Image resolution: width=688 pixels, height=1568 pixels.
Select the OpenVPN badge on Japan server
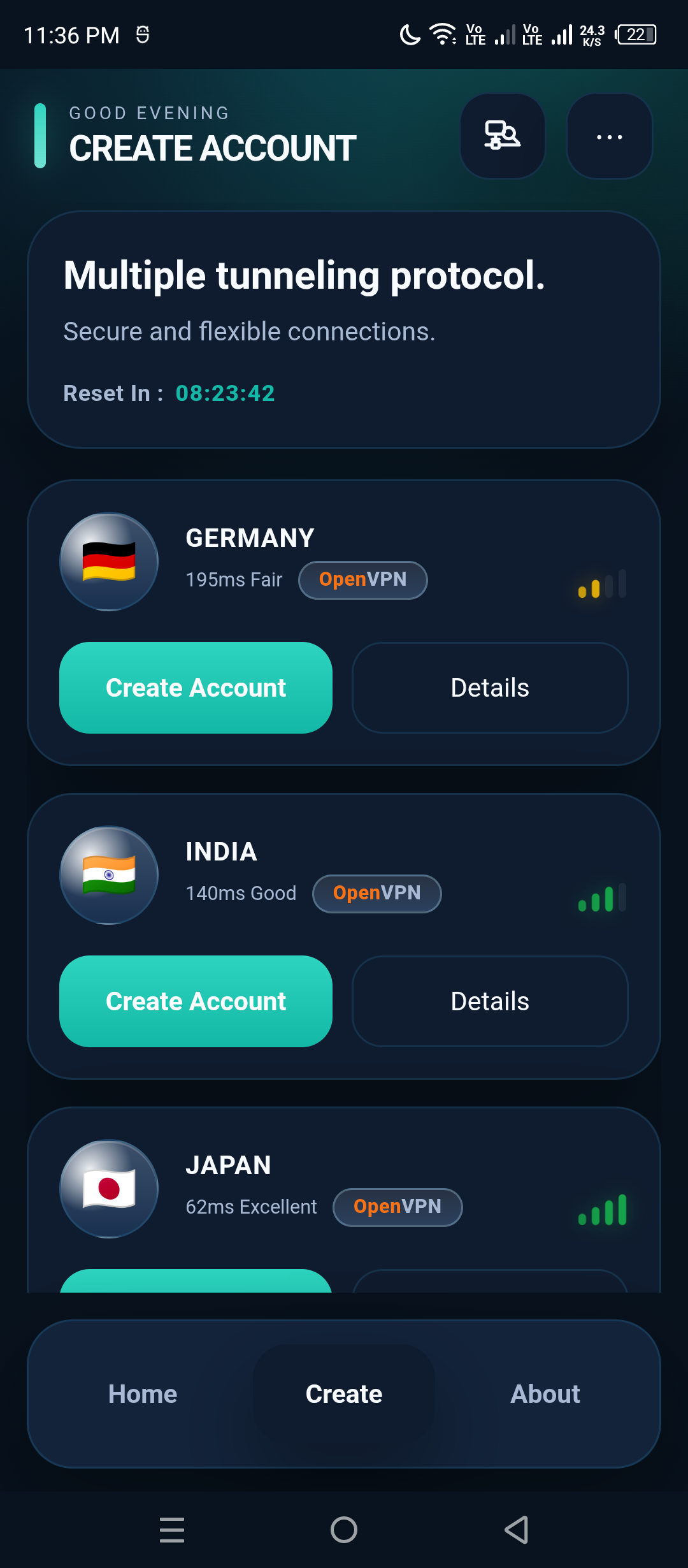click(x=398, y=1206)
